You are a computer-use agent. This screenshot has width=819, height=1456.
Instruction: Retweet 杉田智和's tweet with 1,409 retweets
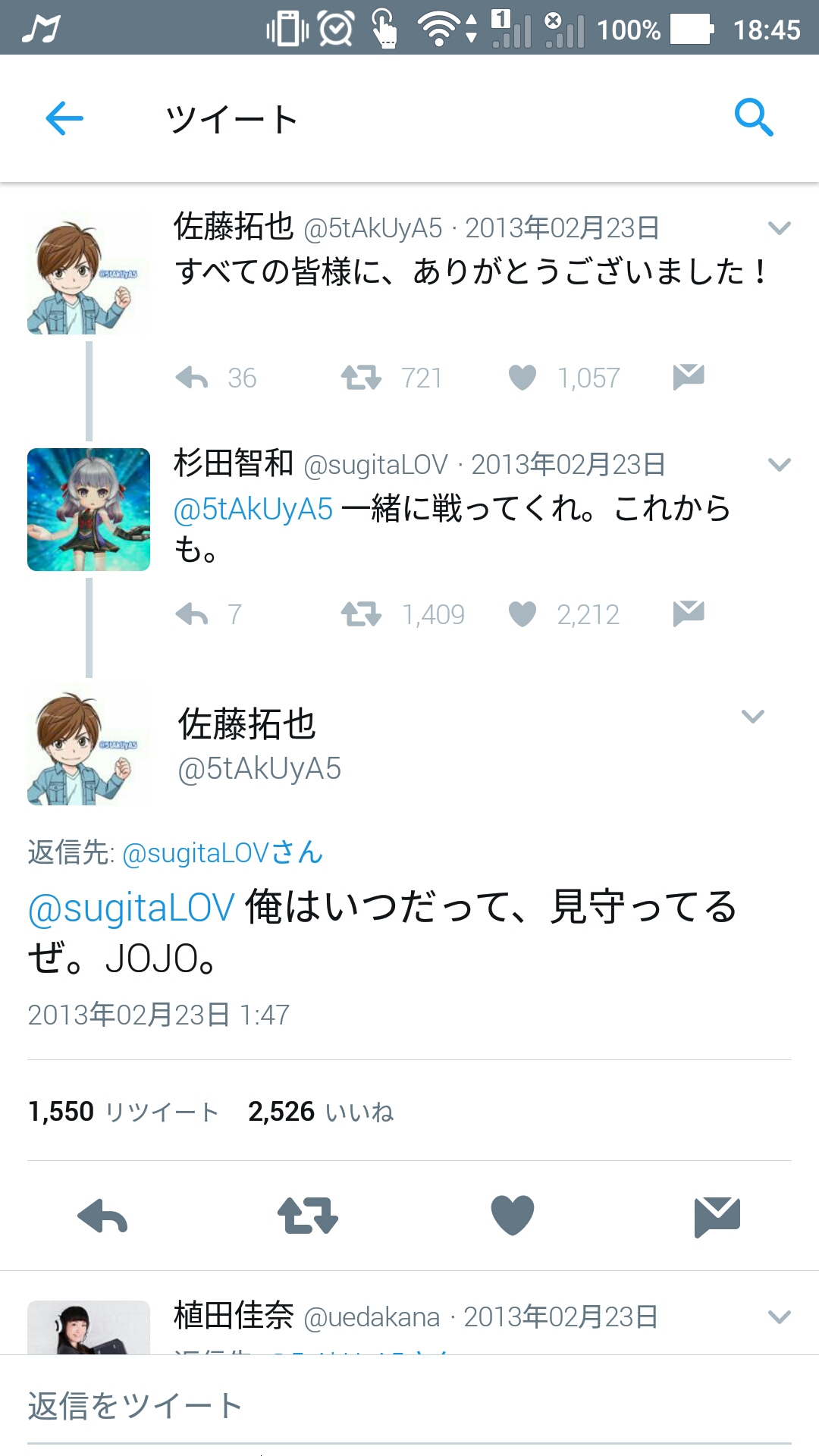tap(361, 614)
